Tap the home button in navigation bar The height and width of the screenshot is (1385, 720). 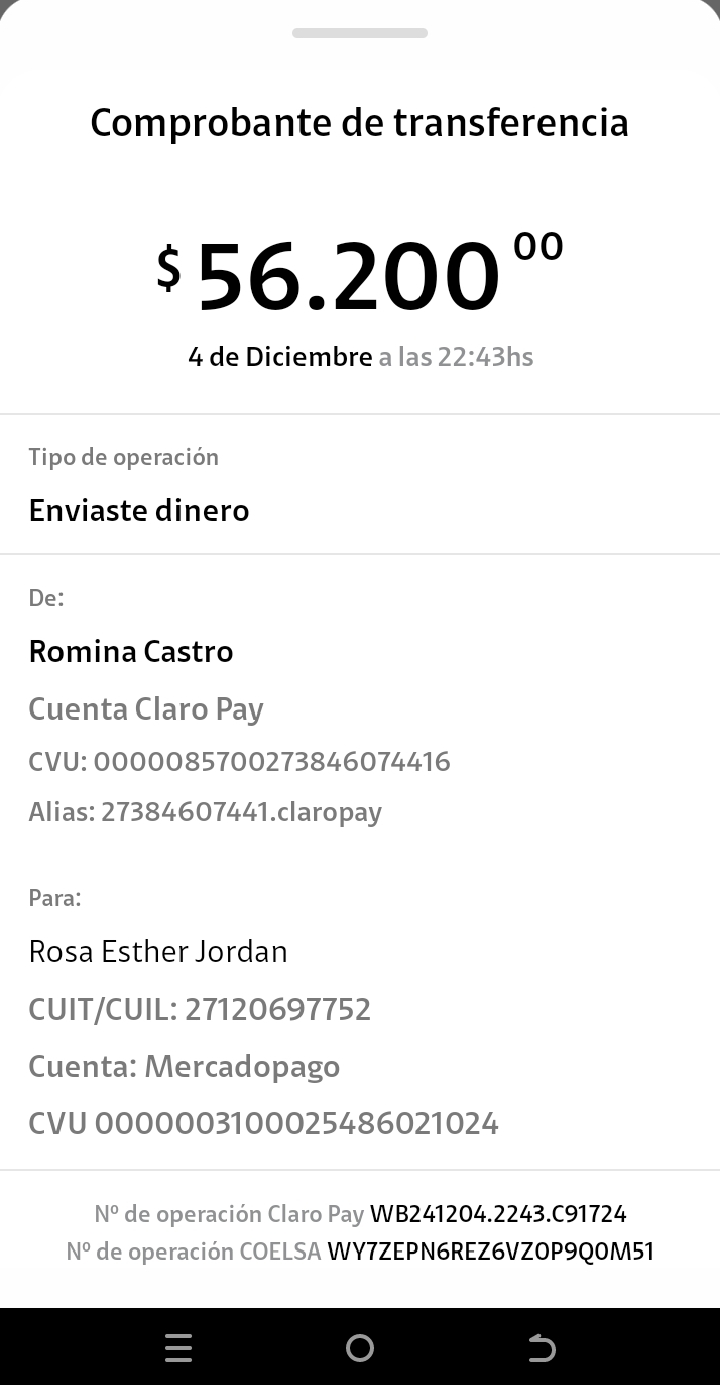pos(360,1348)
